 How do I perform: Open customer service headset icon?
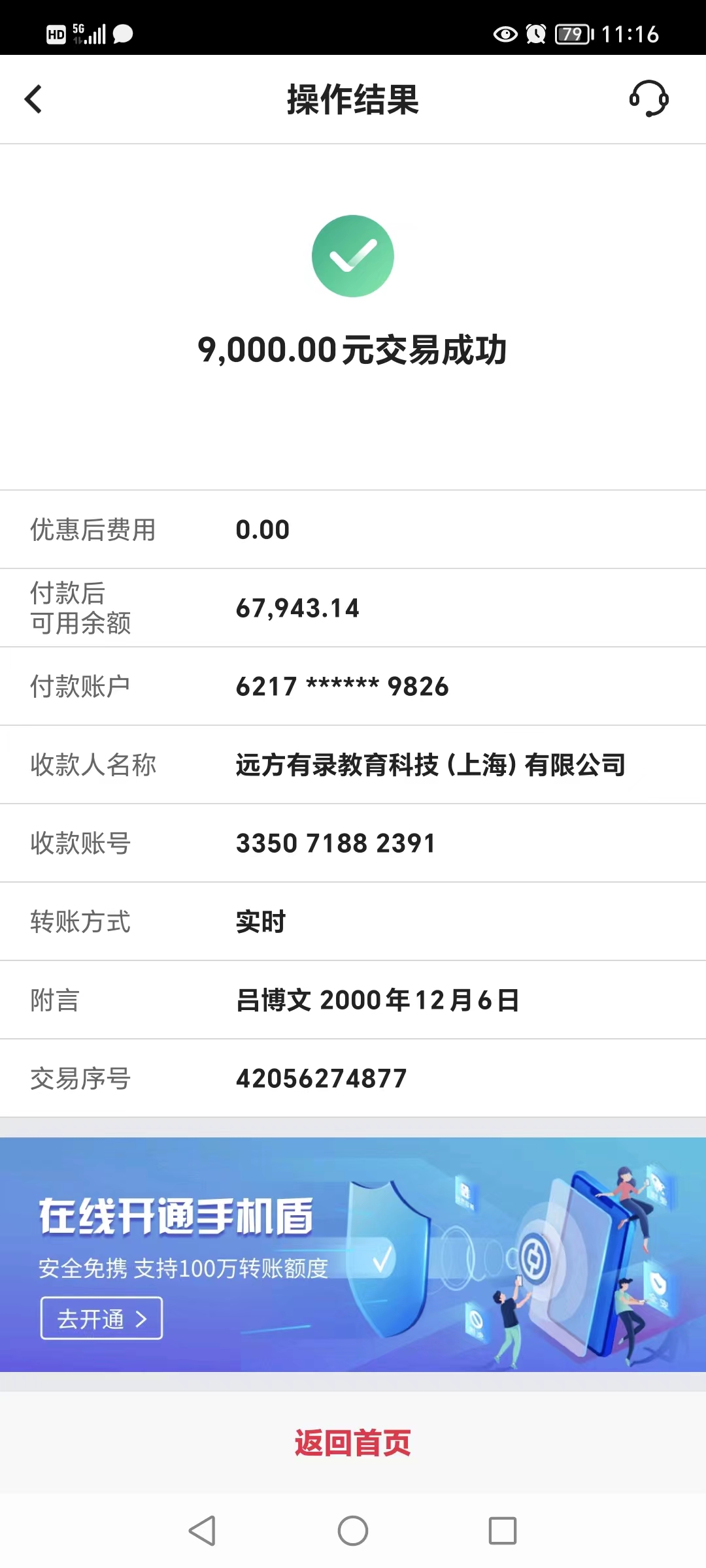pos(648,99)
